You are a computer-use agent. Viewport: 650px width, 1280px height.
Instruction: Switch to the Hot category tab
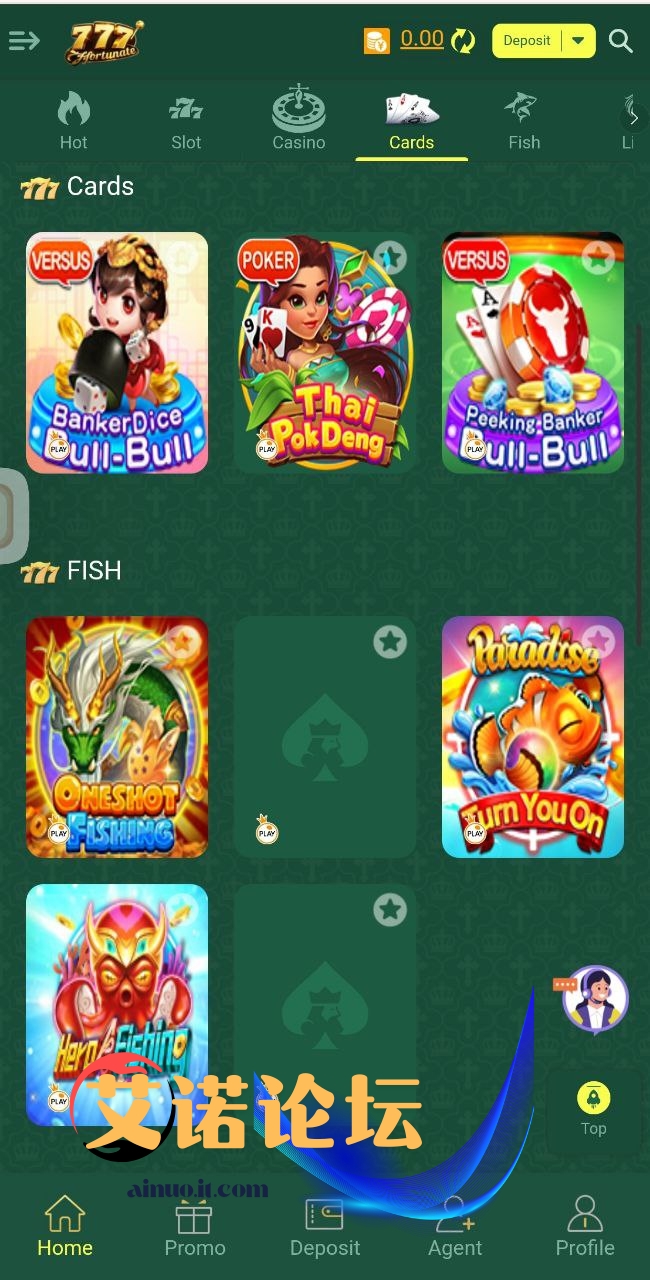73,121
